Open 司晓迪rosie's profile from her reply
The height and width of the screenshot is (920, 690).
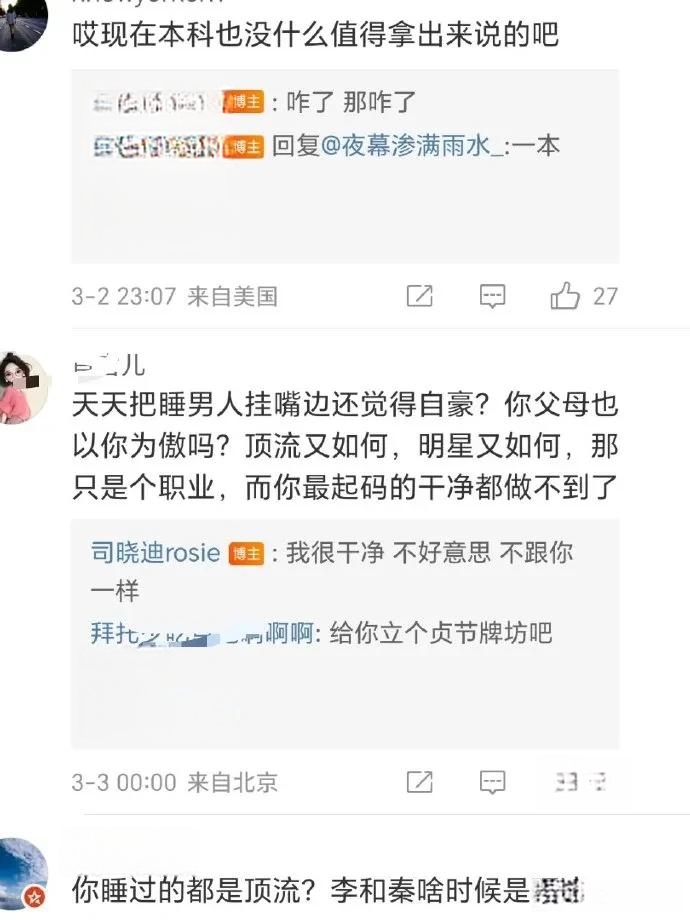point(155,553)
